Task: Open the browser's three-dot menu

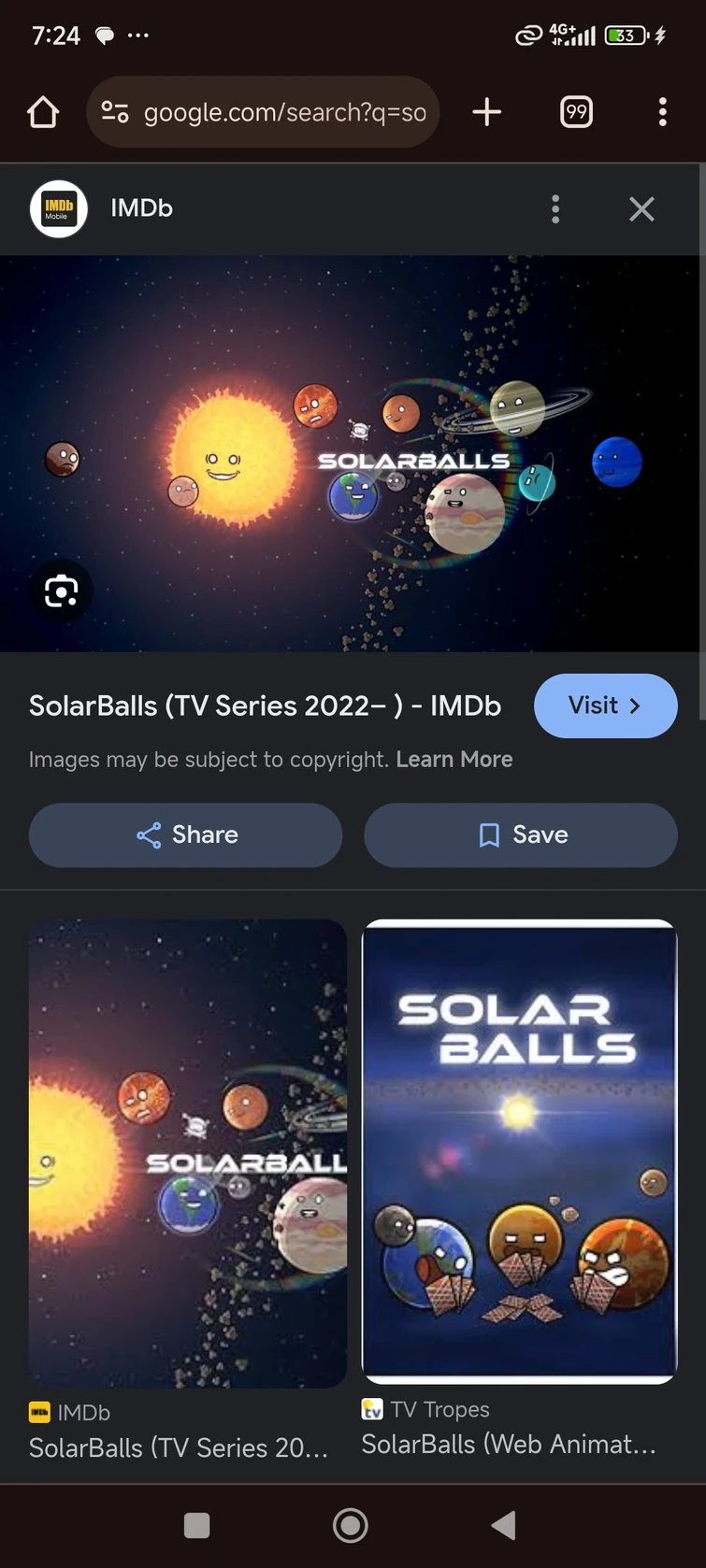Action: [663, 111]
